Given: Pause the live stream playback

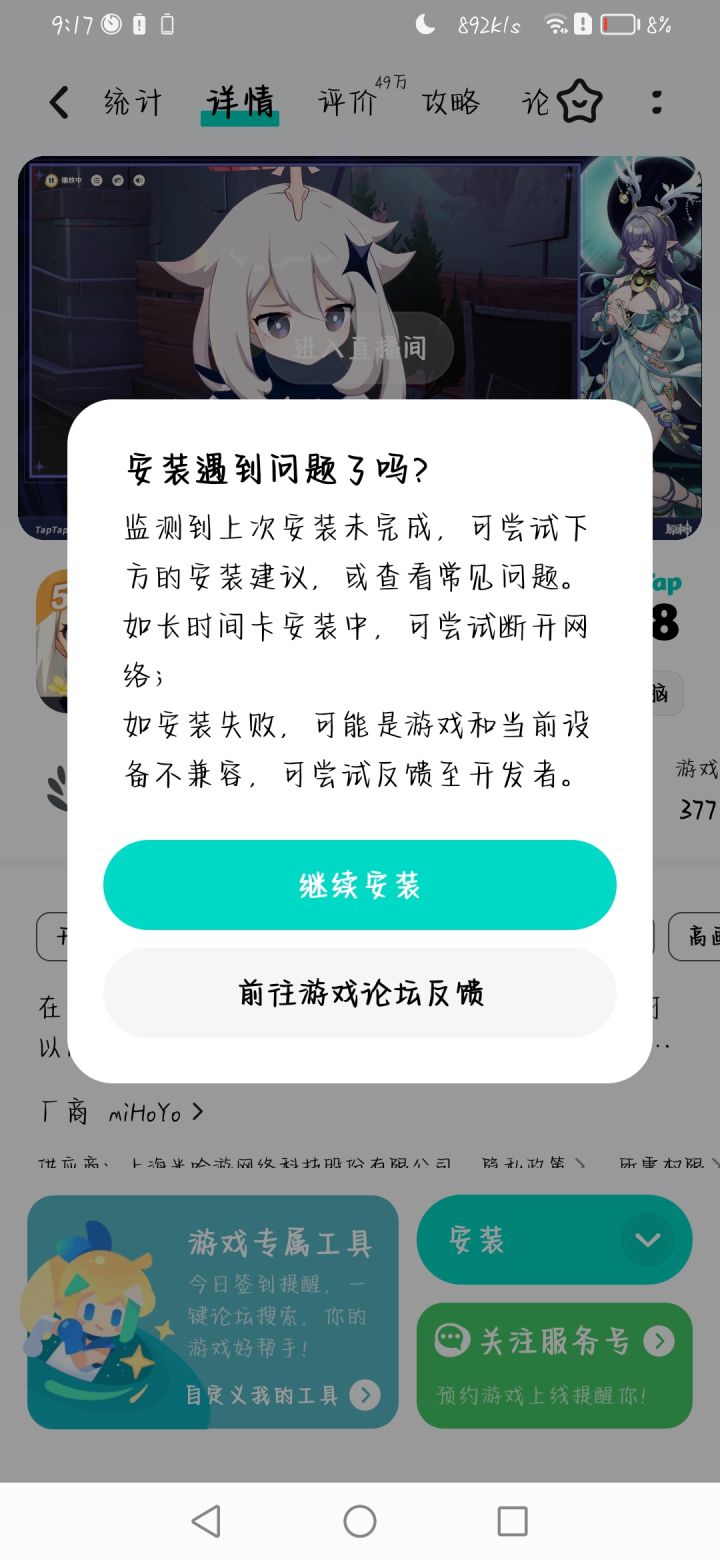Looking at the screenshot, I should tap(51, 180).
